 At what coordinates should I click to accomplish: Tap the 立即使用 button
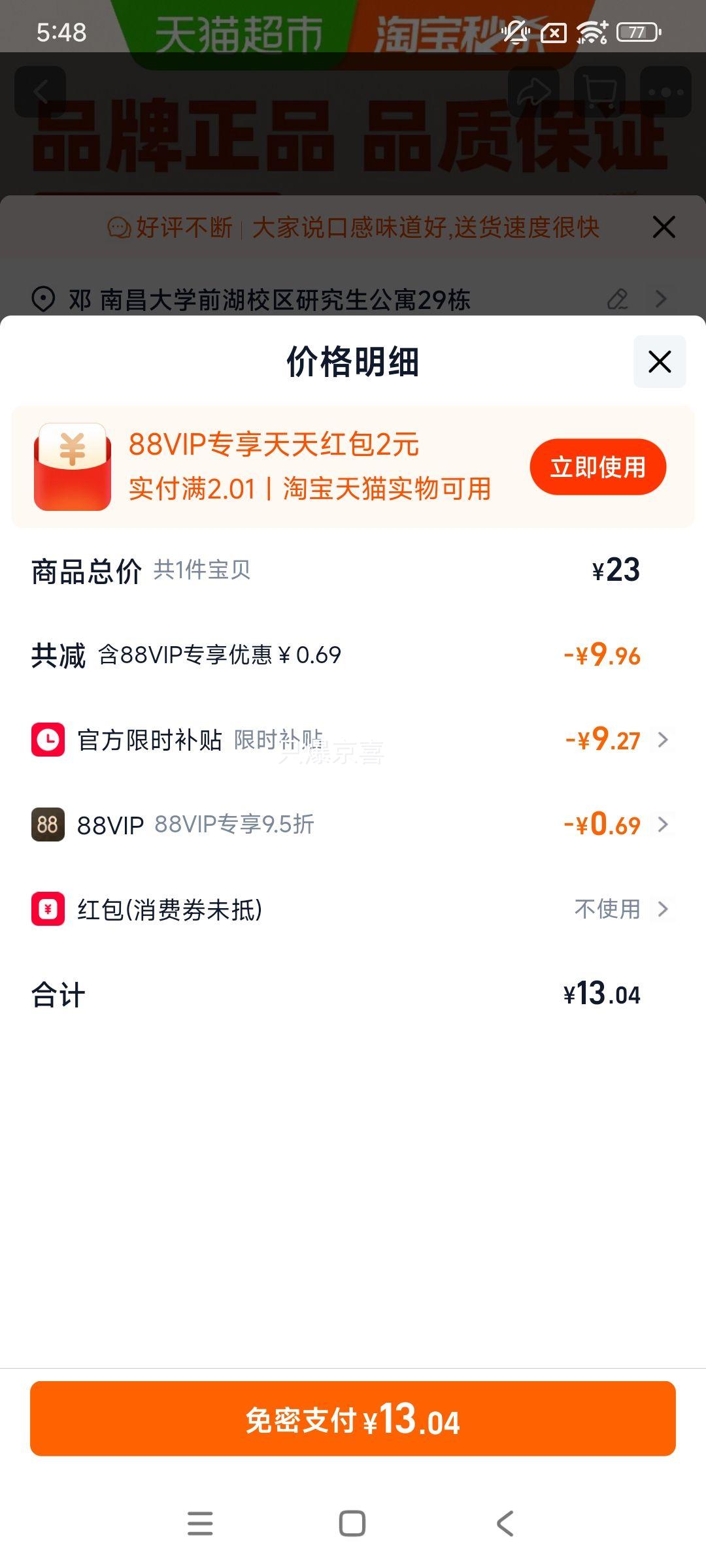(x=597, y=466)
